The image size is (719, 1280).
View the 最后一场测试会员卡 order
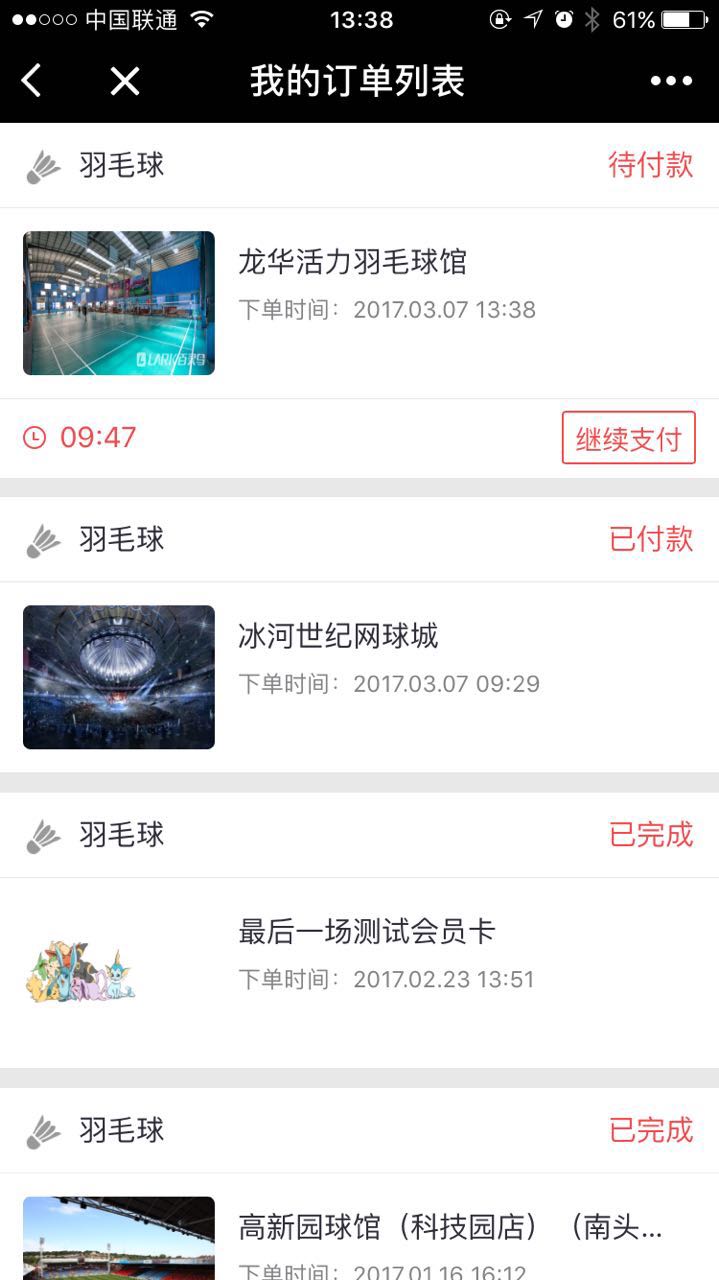point(359,973)
